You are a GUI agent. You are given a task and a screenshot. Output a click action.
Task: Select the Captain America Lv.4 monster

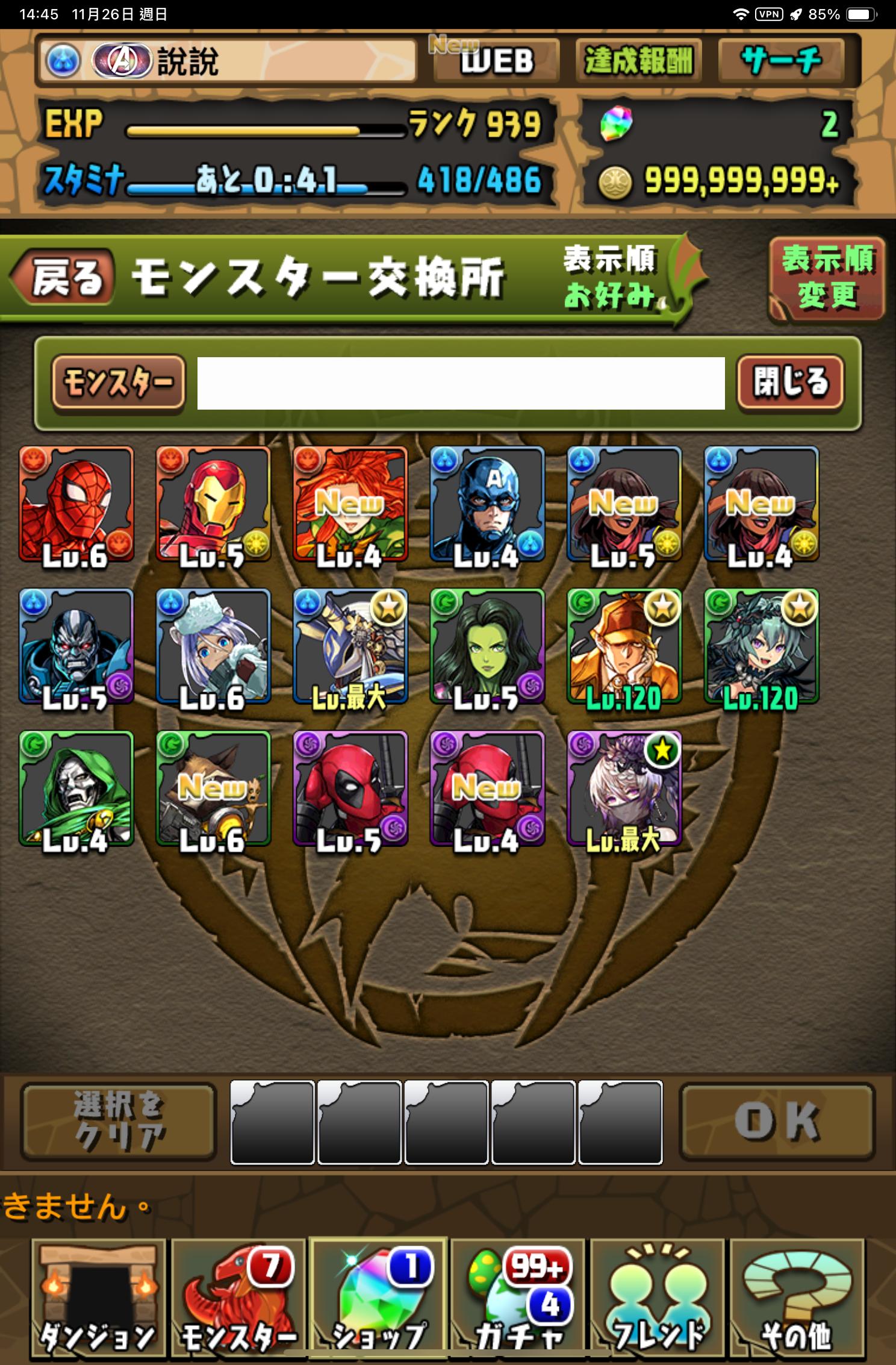[487, 504]
